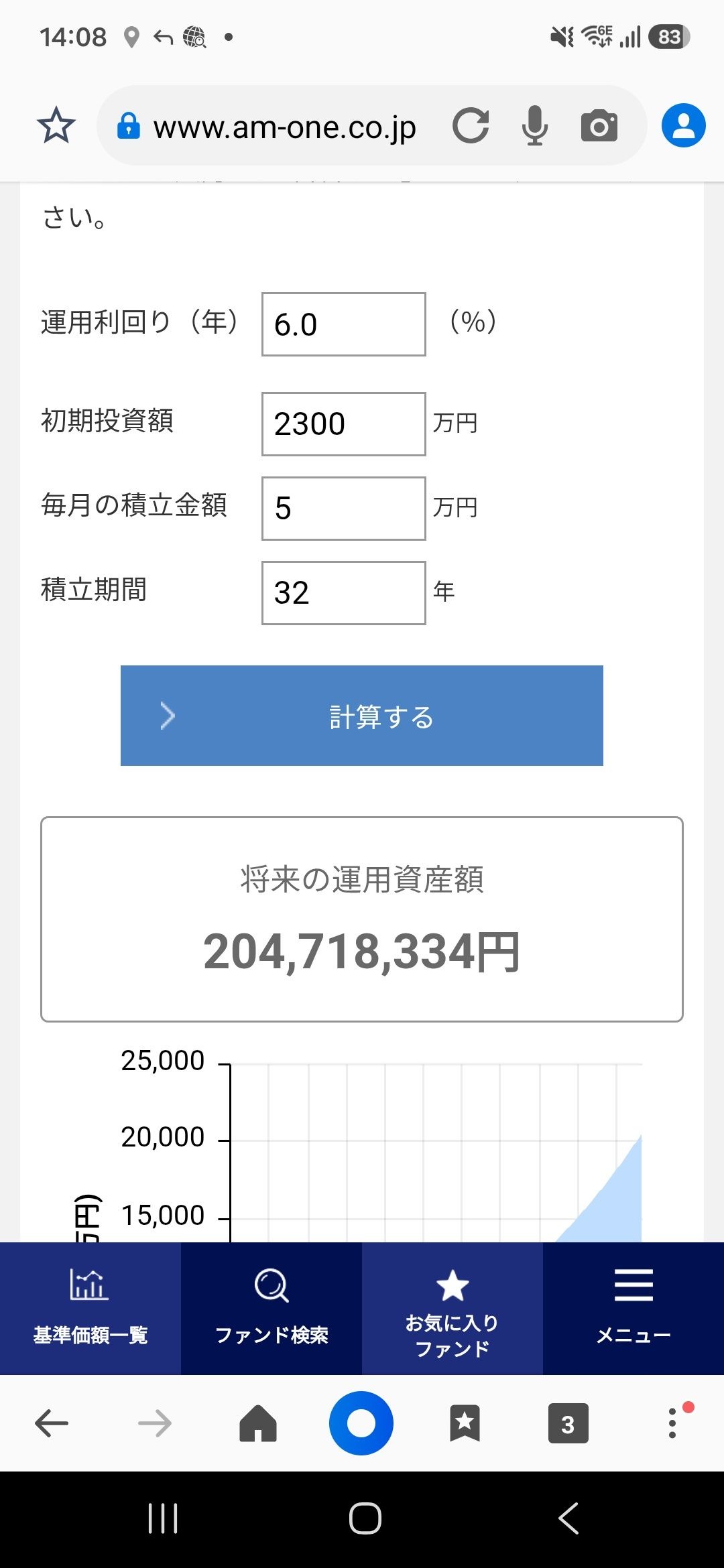The width and height of the screenshot is (724, 1568).
Task: Open the browser profile account icon
Action: [683, 125]
